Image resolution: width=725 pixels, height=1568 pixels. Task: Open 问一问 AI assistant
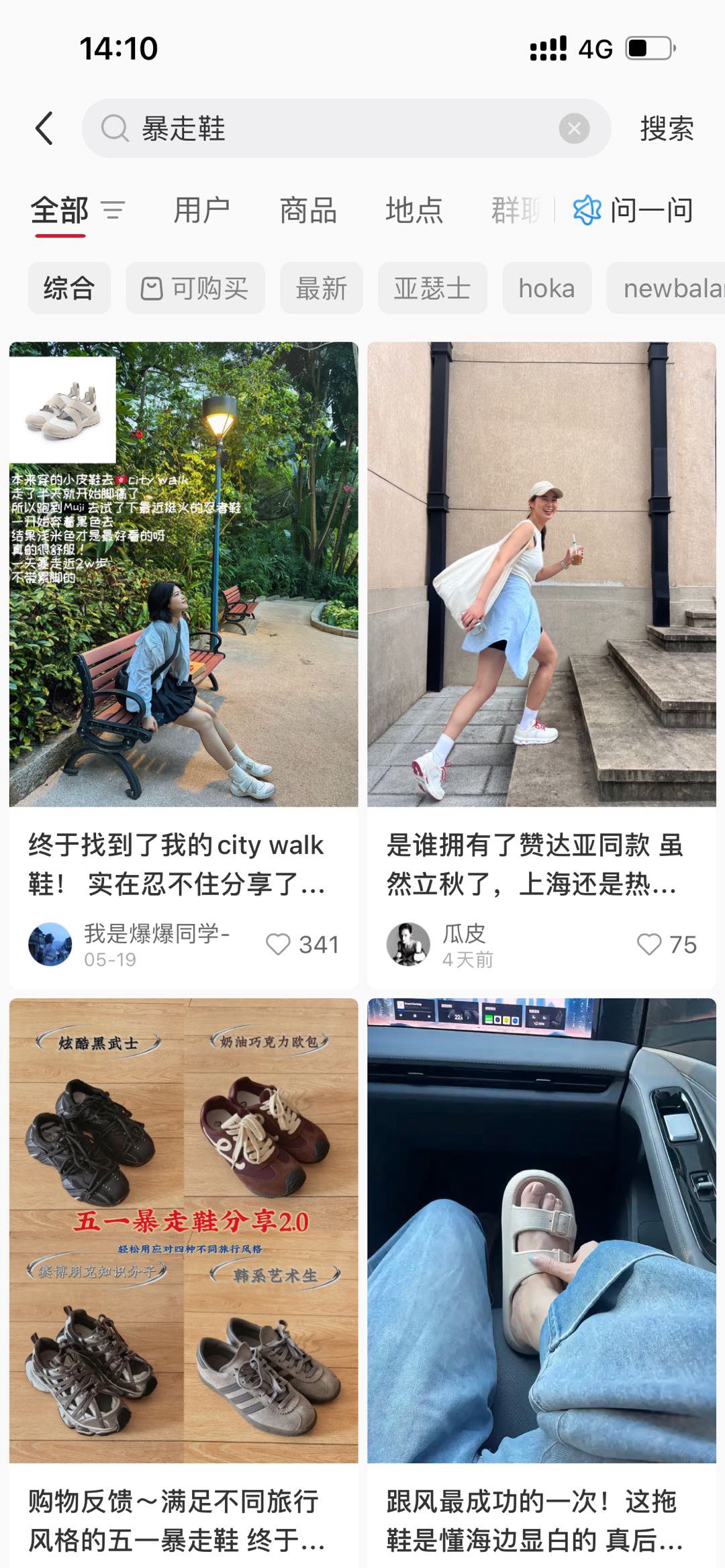click(x=633, y=211)
